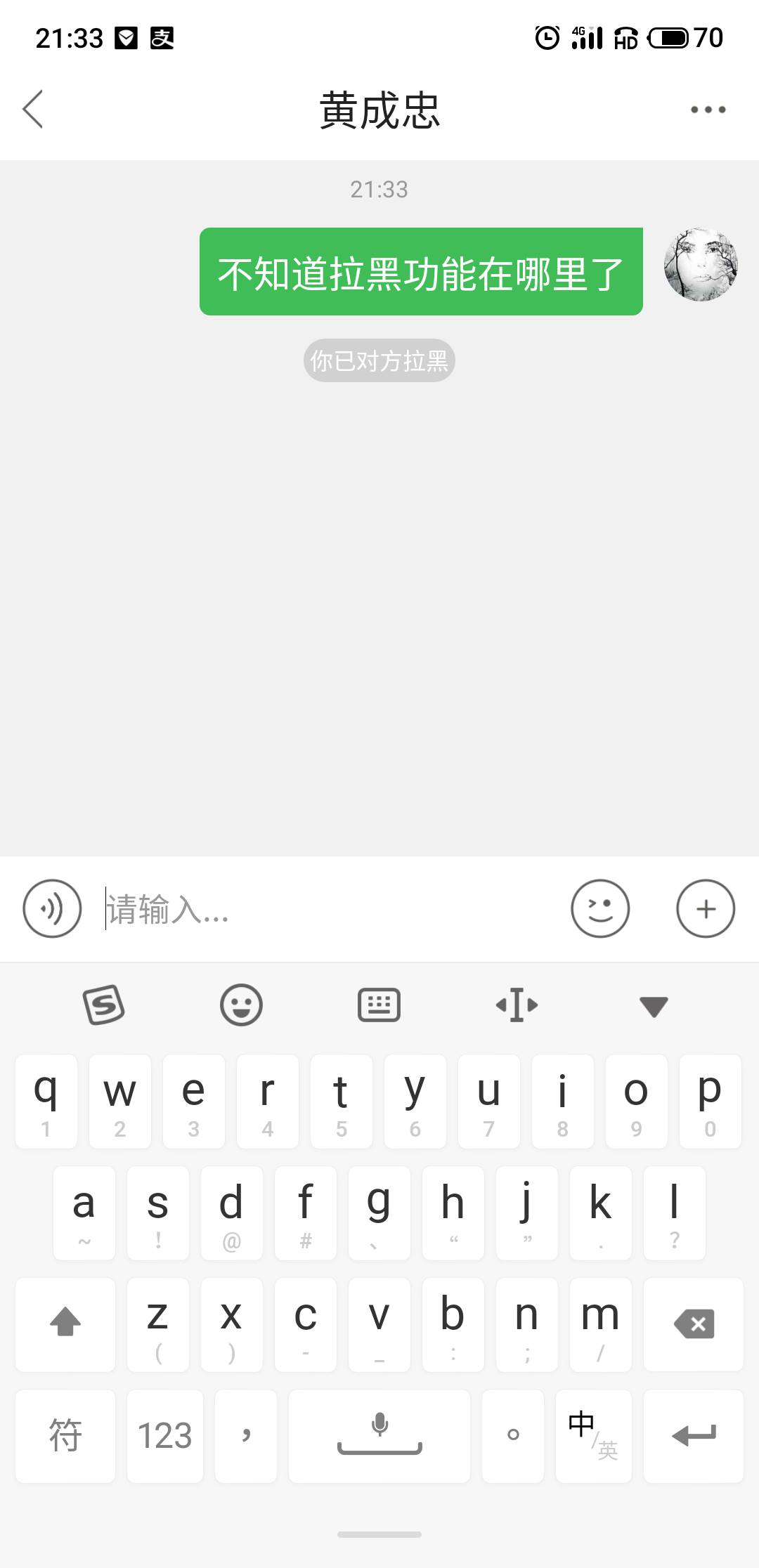Screen dimensions: 759x1568
Task: Toggle the shift key
Action: coord(65,1325)
